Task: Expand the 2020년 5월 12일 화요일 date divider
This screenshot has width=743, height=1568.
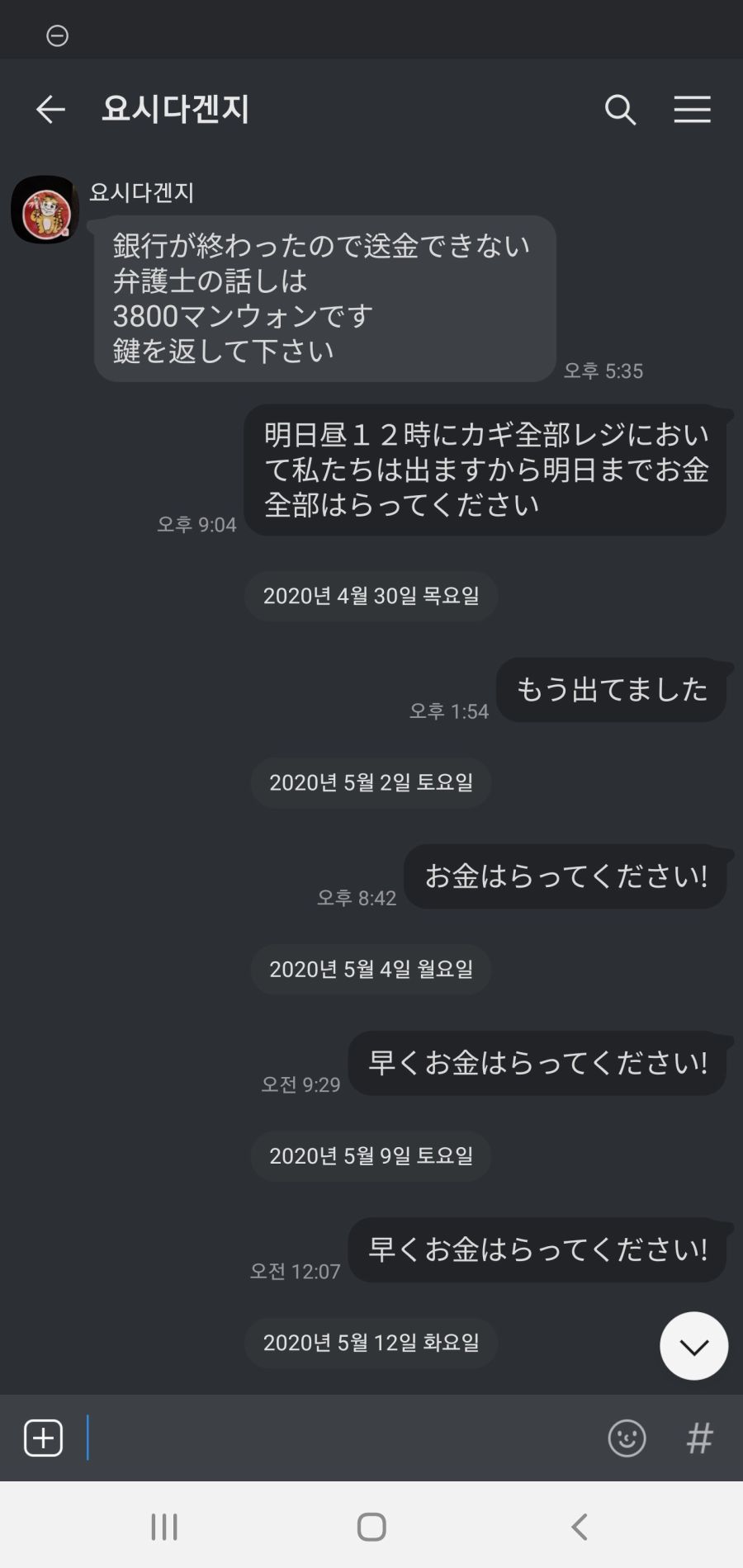Action: click(x=371, y=1343)
